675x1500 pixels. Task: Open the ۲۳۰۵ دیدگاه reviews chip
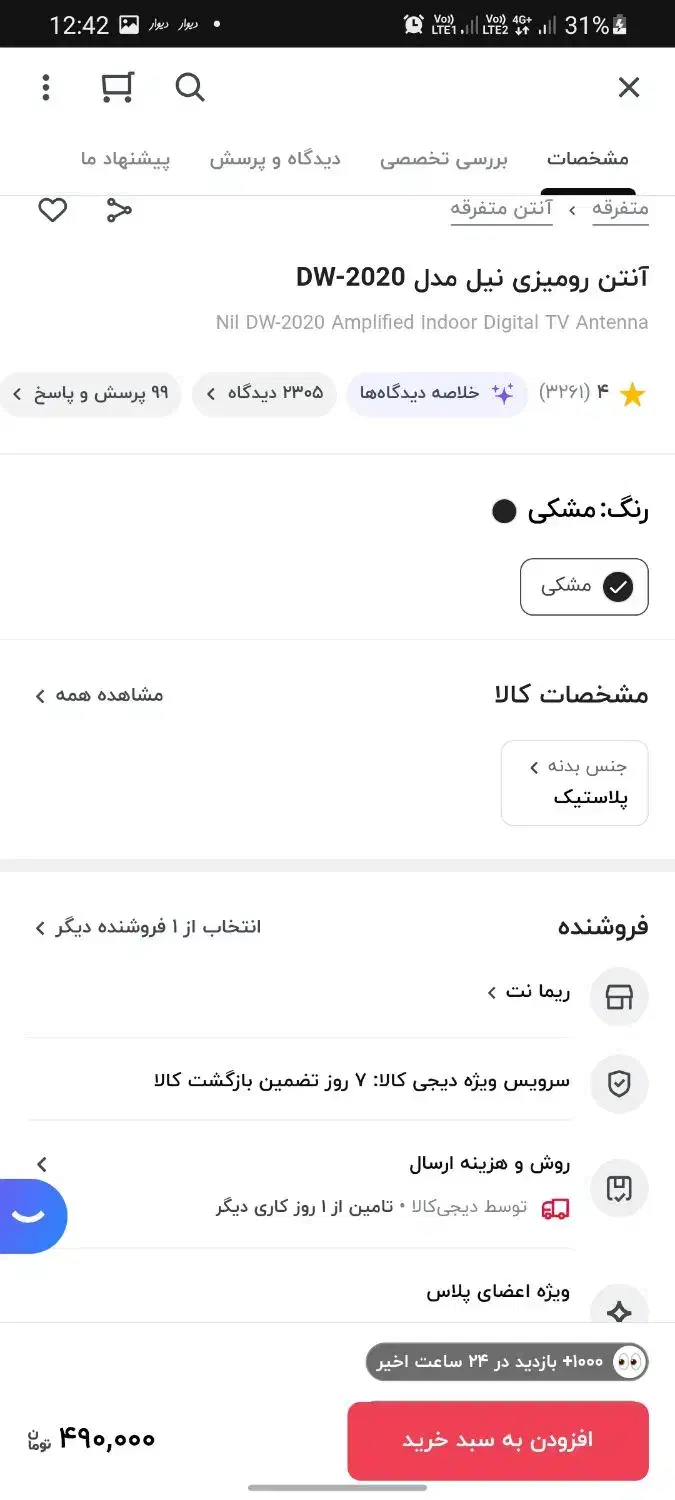pos(264,394)
